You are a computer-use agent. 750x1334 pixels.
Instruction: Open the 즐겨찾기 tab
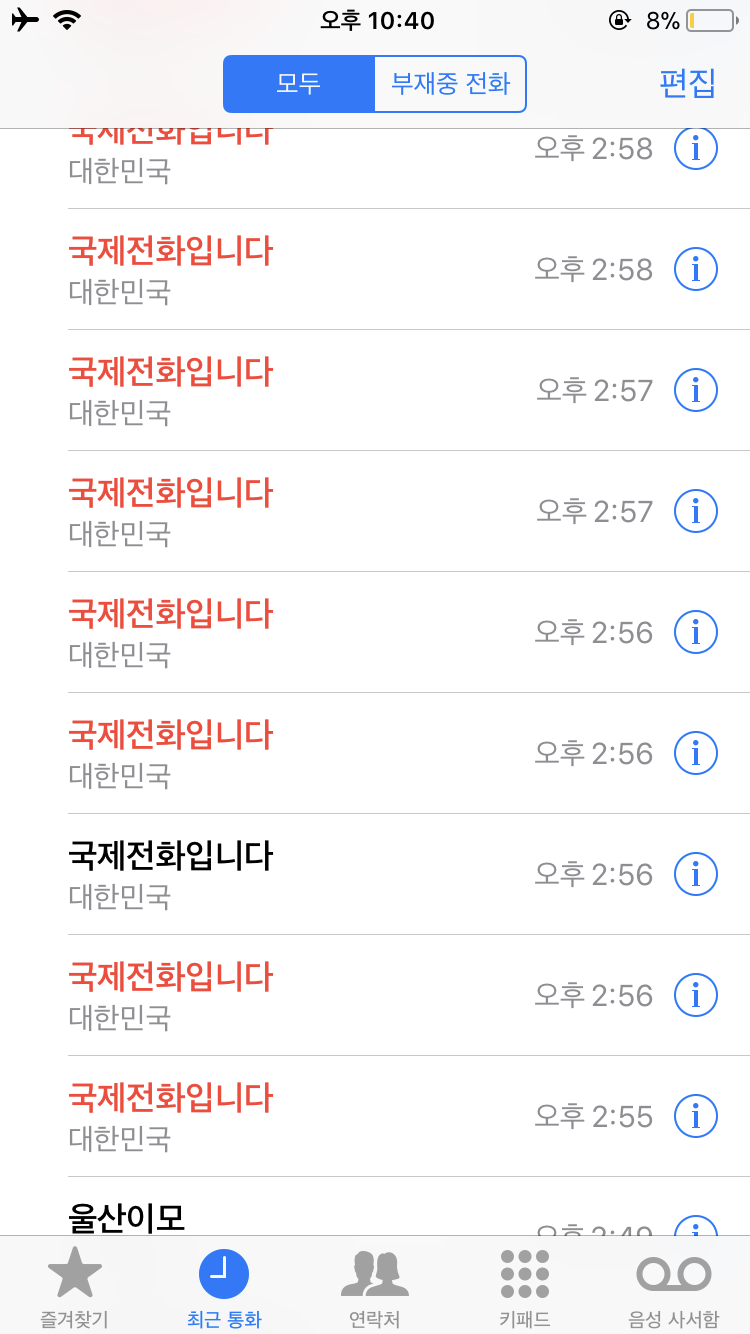(74, 1288)
